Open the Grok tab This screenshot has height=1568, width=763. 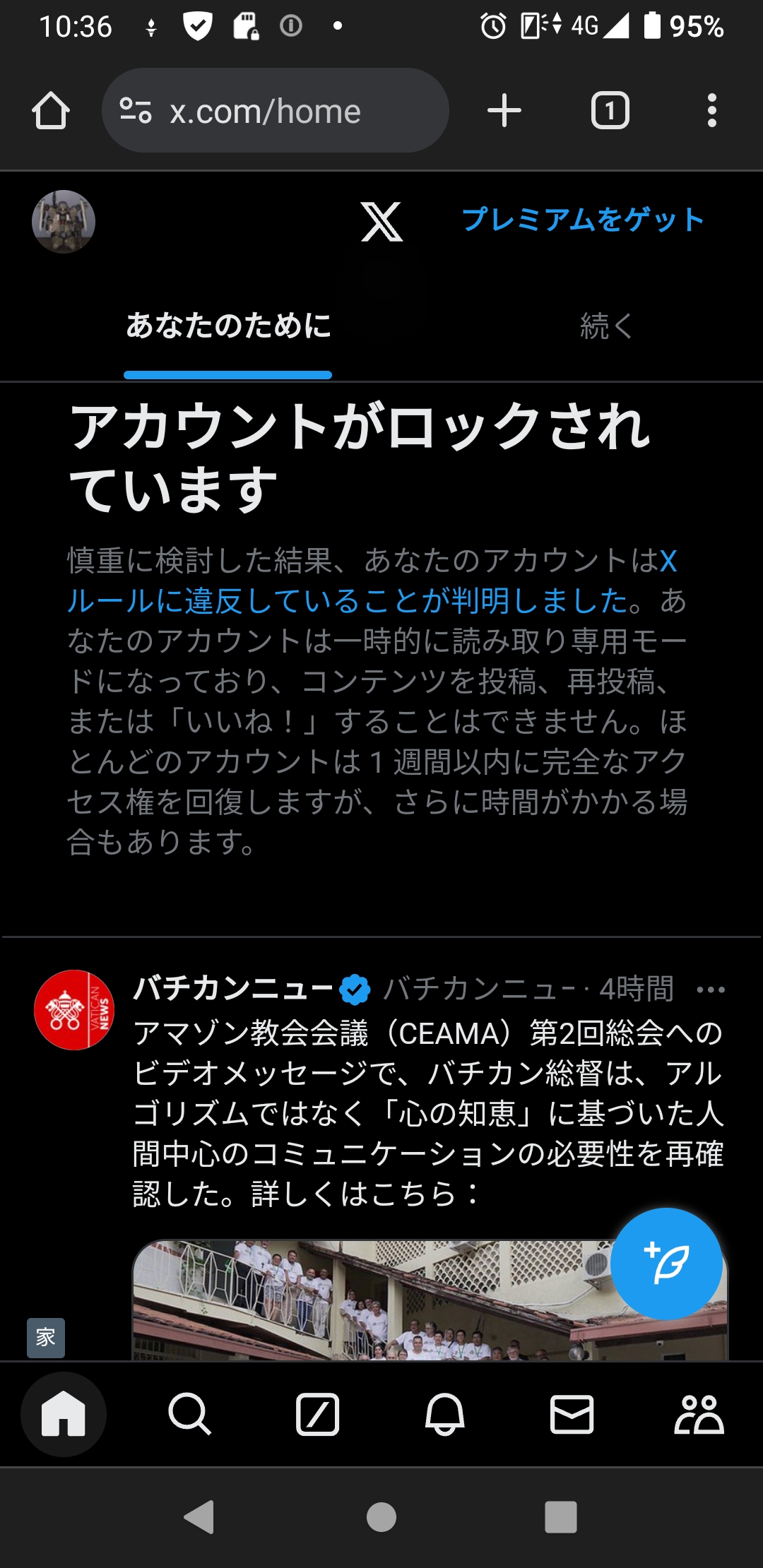click(317, 1415)
